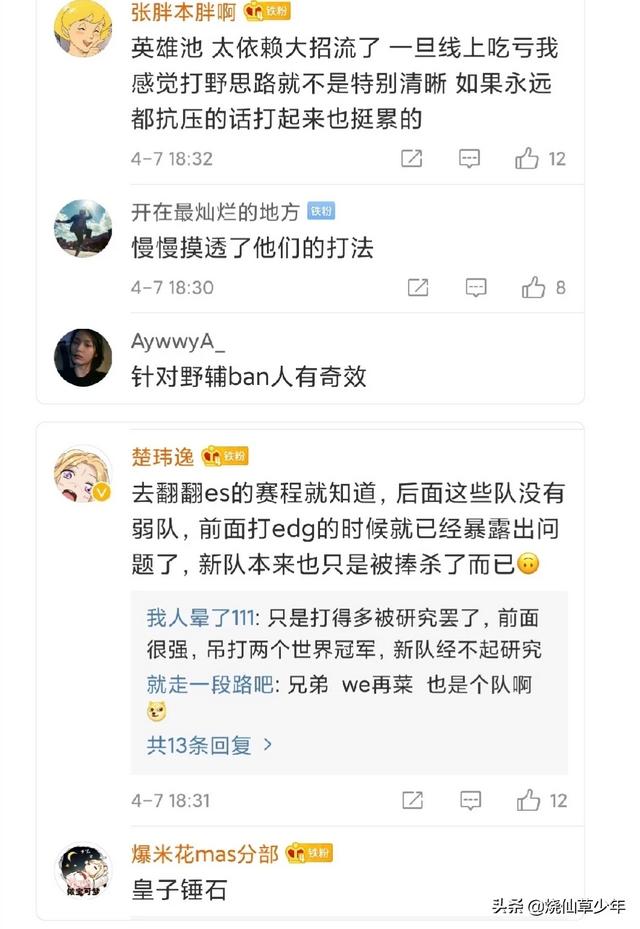The image size is (640, 929).
Task: Open 我人晕了111's profile from the reply
Action: tap(201, 619)
